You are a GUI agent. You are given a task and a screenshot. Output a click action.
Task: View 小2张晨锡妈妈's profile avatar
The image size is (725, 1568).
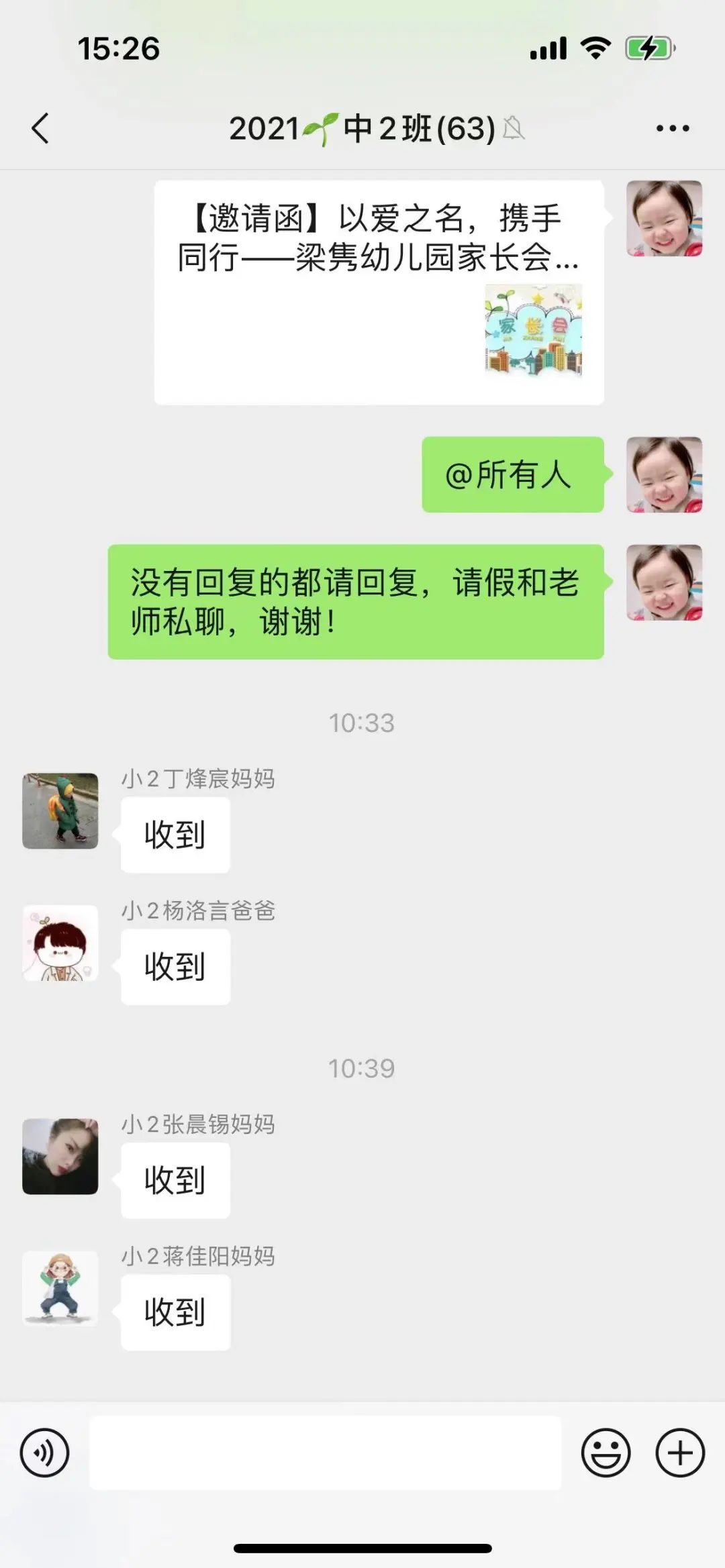tap(60, 1156)
